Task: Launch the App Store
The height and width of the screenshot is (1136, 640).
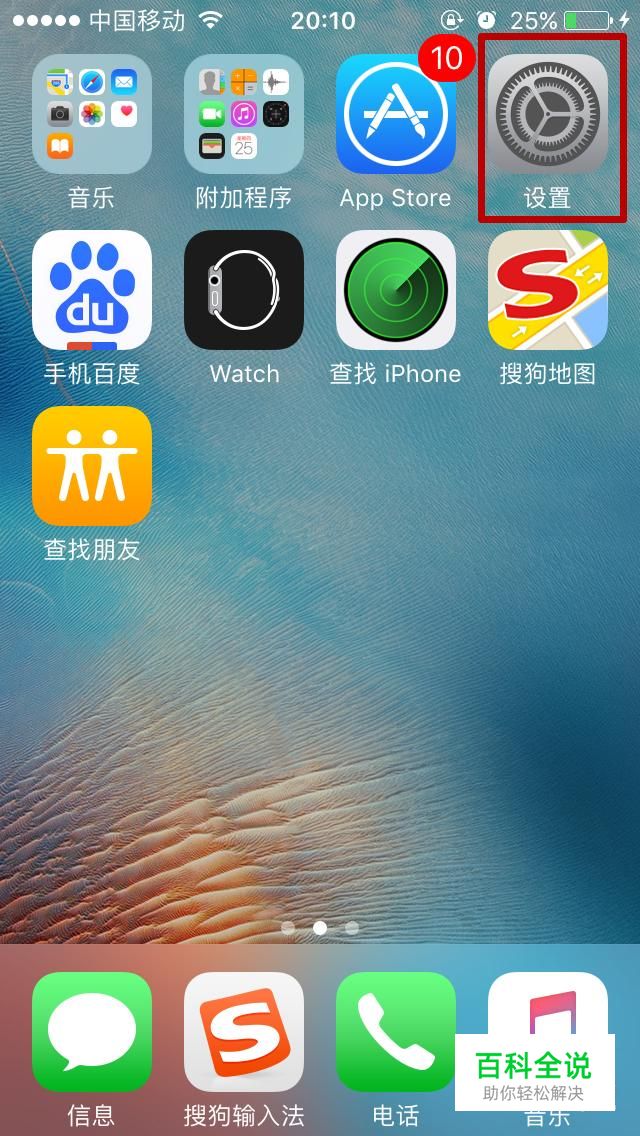Action: (396, 114)
